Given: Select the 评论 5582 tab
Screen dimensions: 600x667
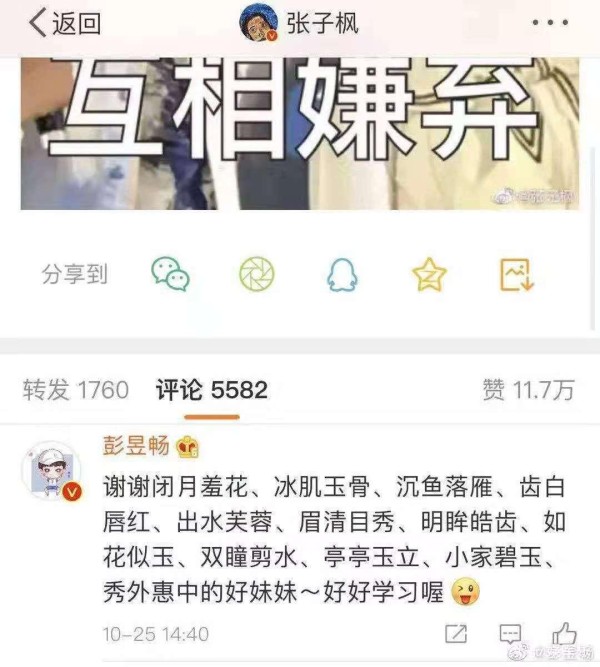Looking at the screenshot, I should click(211, 389).
